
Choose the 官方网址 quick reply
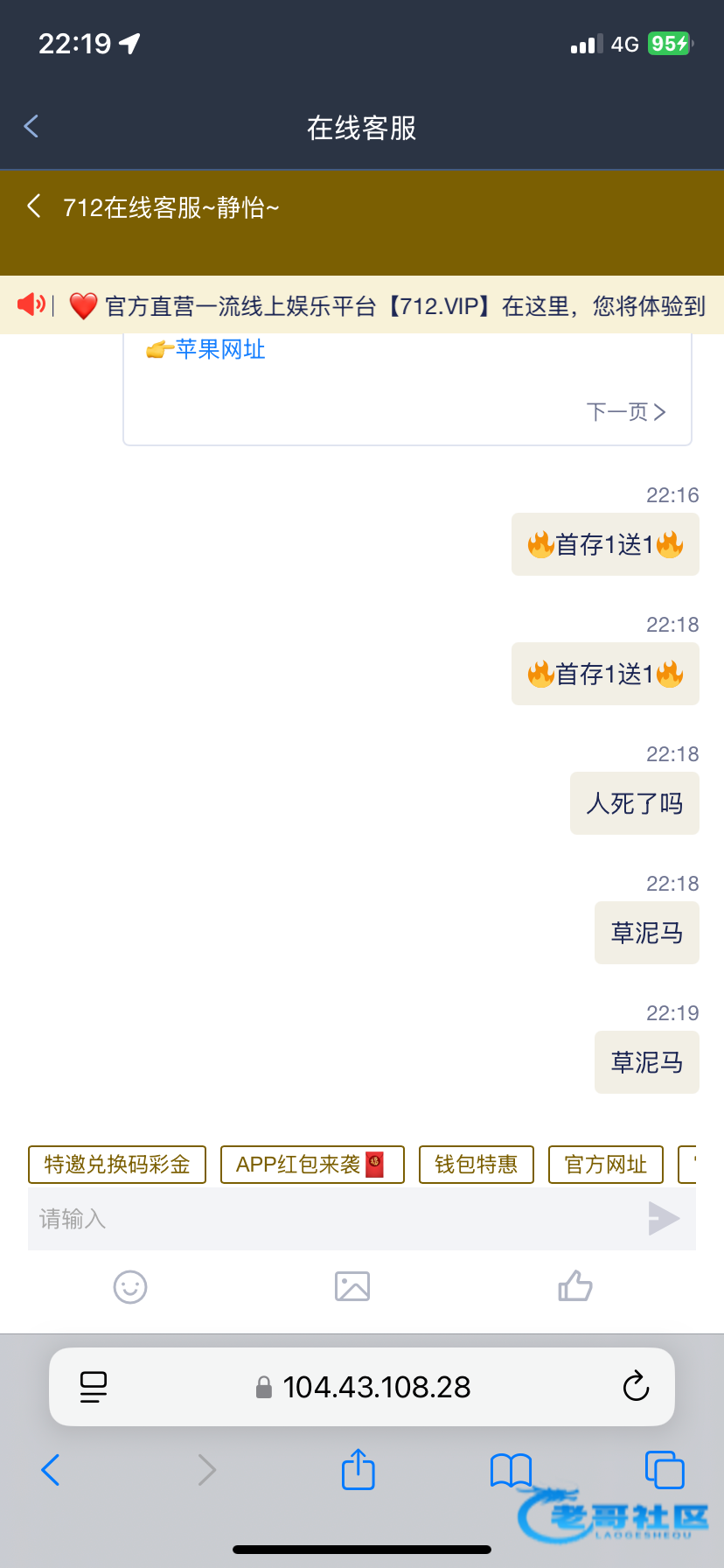pyautogui.click(x=606, y=1165)
